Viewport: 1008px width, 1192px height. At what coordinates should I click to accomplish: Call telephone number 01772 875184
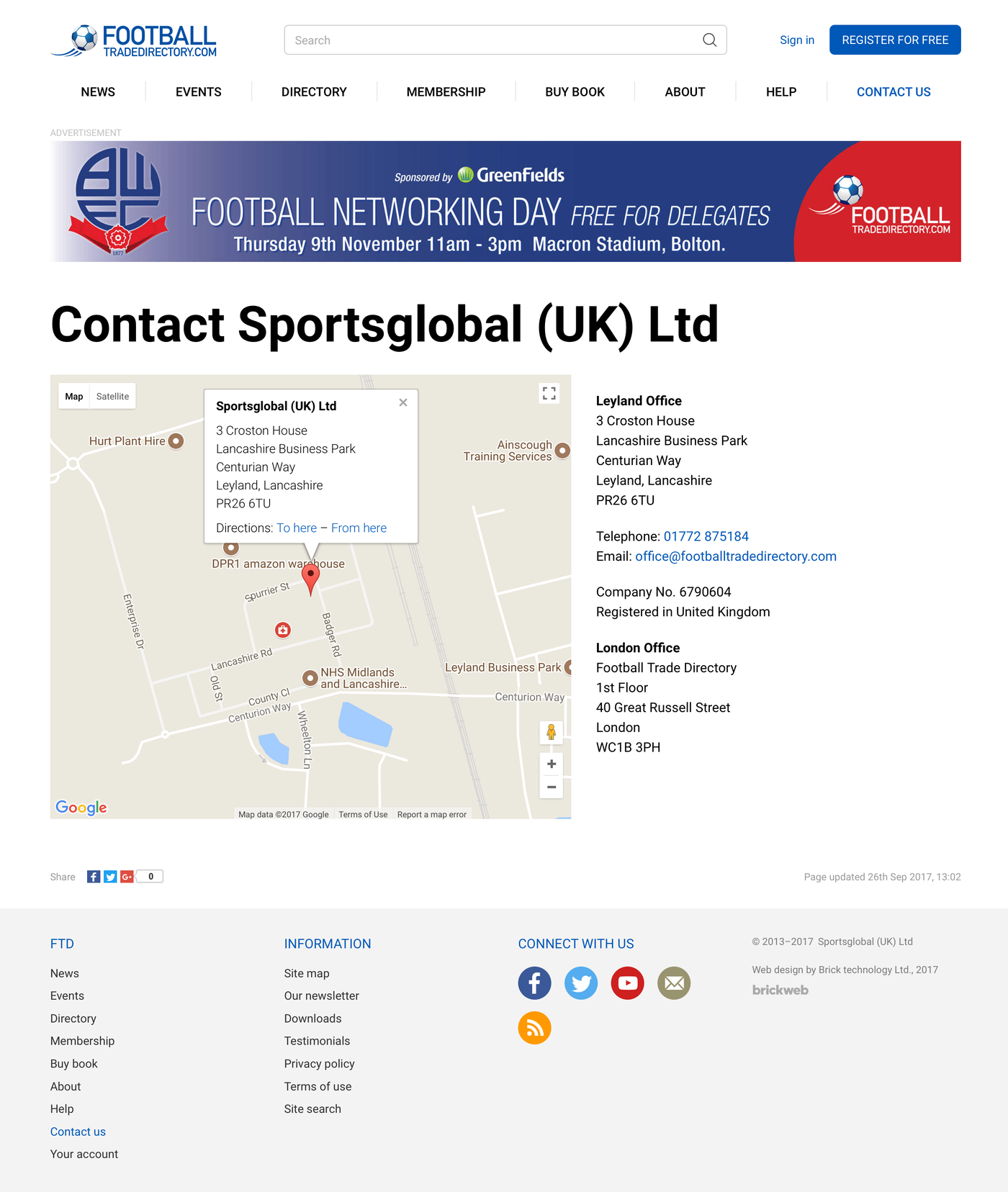[706, 536]
